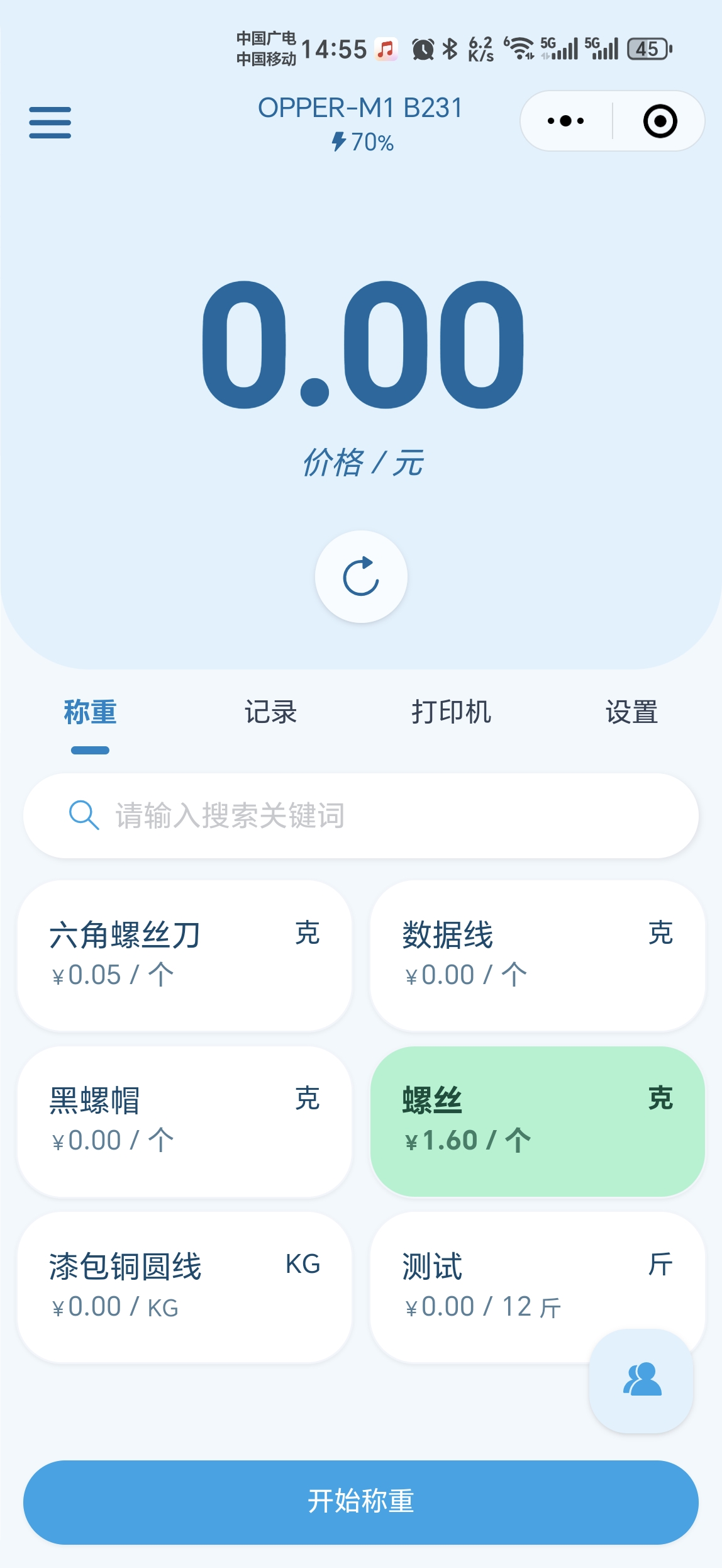Image resolution: width=722 pixels, height=1568 pixels.
Task: Switch to the 打印机 tab
Action: click(452, 712)
